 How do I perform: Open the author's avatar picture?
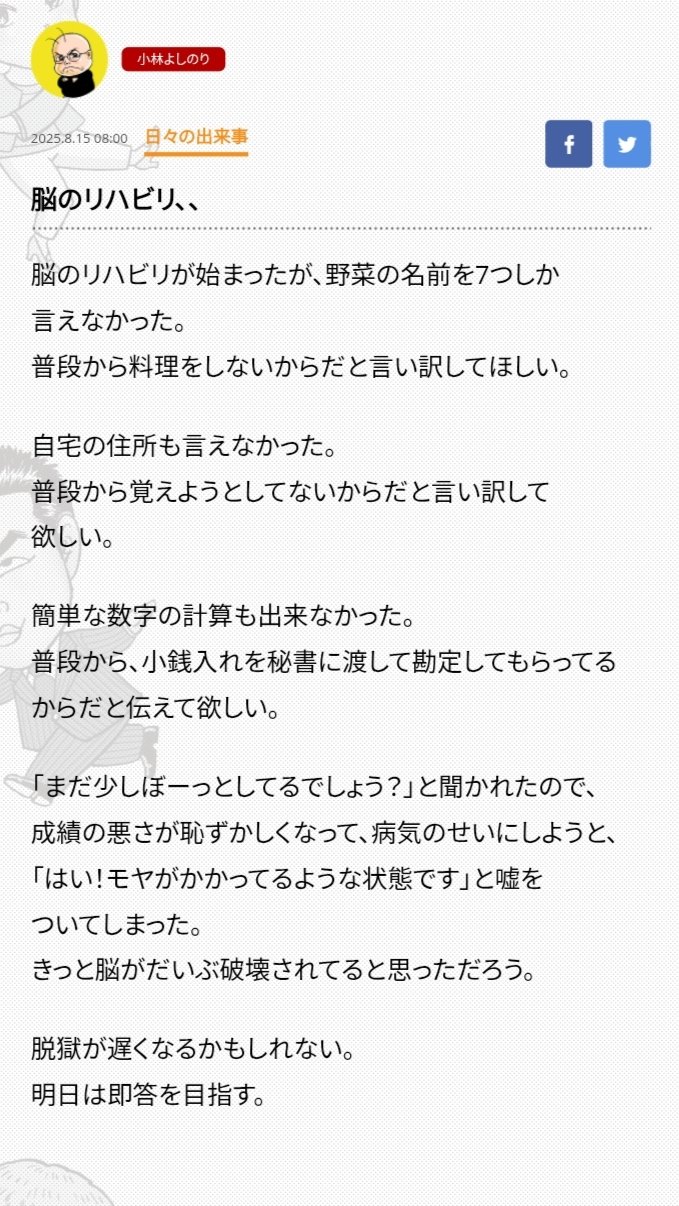point(69,60)
